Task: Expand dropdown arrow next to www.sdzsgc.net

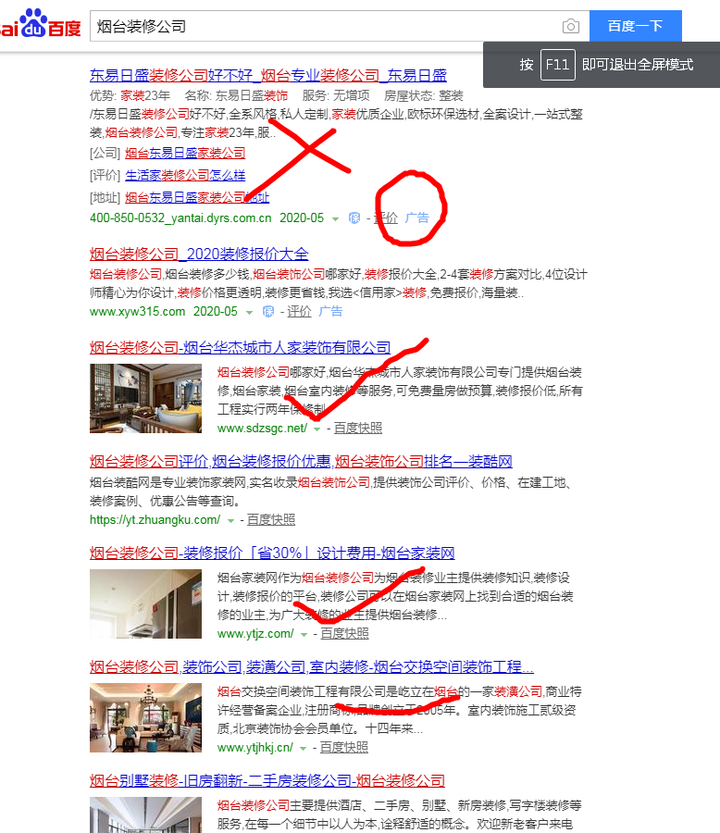Action: click(317, 428)
